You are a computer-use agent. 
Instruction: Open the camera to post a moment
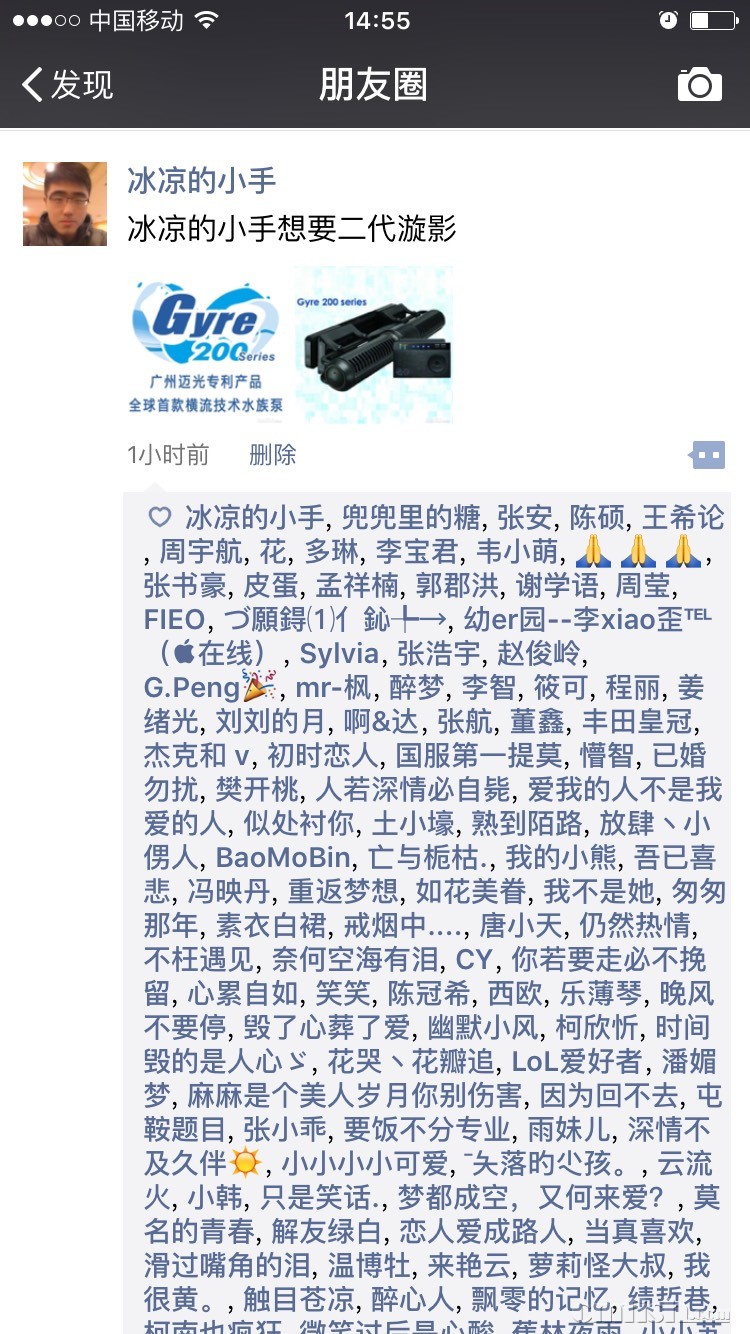coord(699,85)
